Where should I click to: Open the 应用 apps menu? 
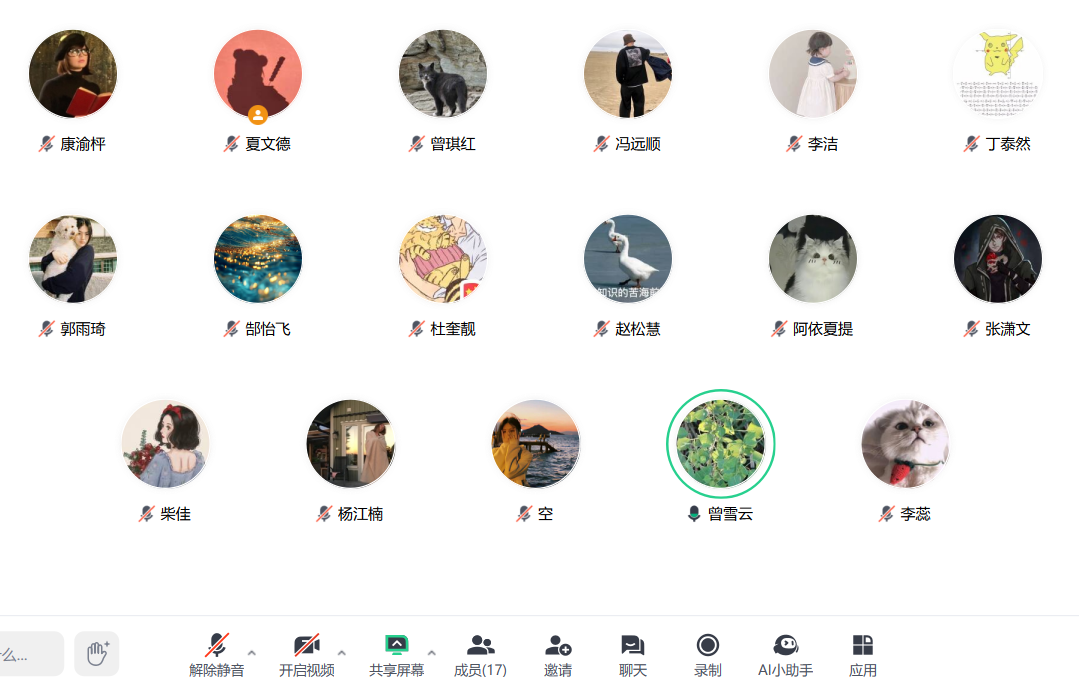(862, 654)
